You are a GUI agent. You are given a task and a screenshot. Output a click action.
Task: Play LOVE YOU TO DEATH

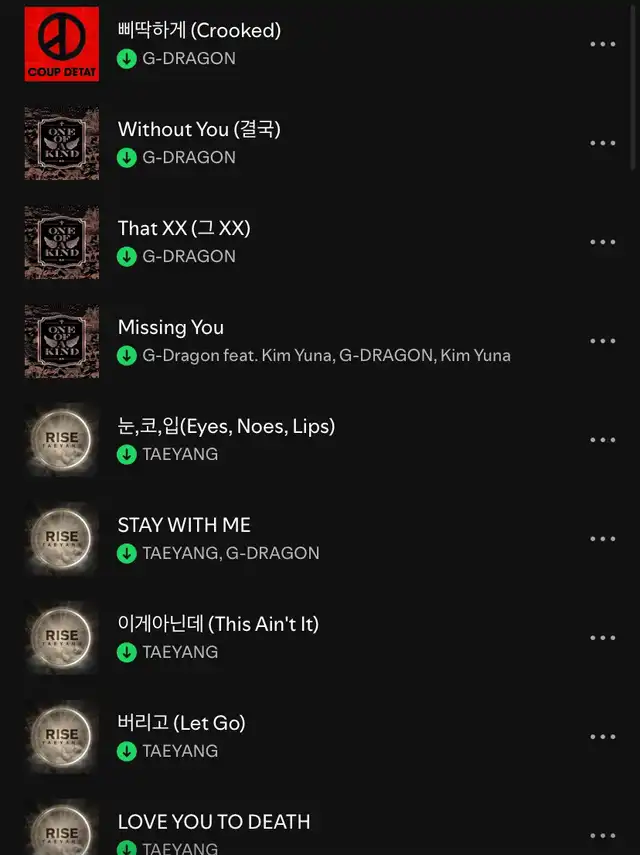214,823
